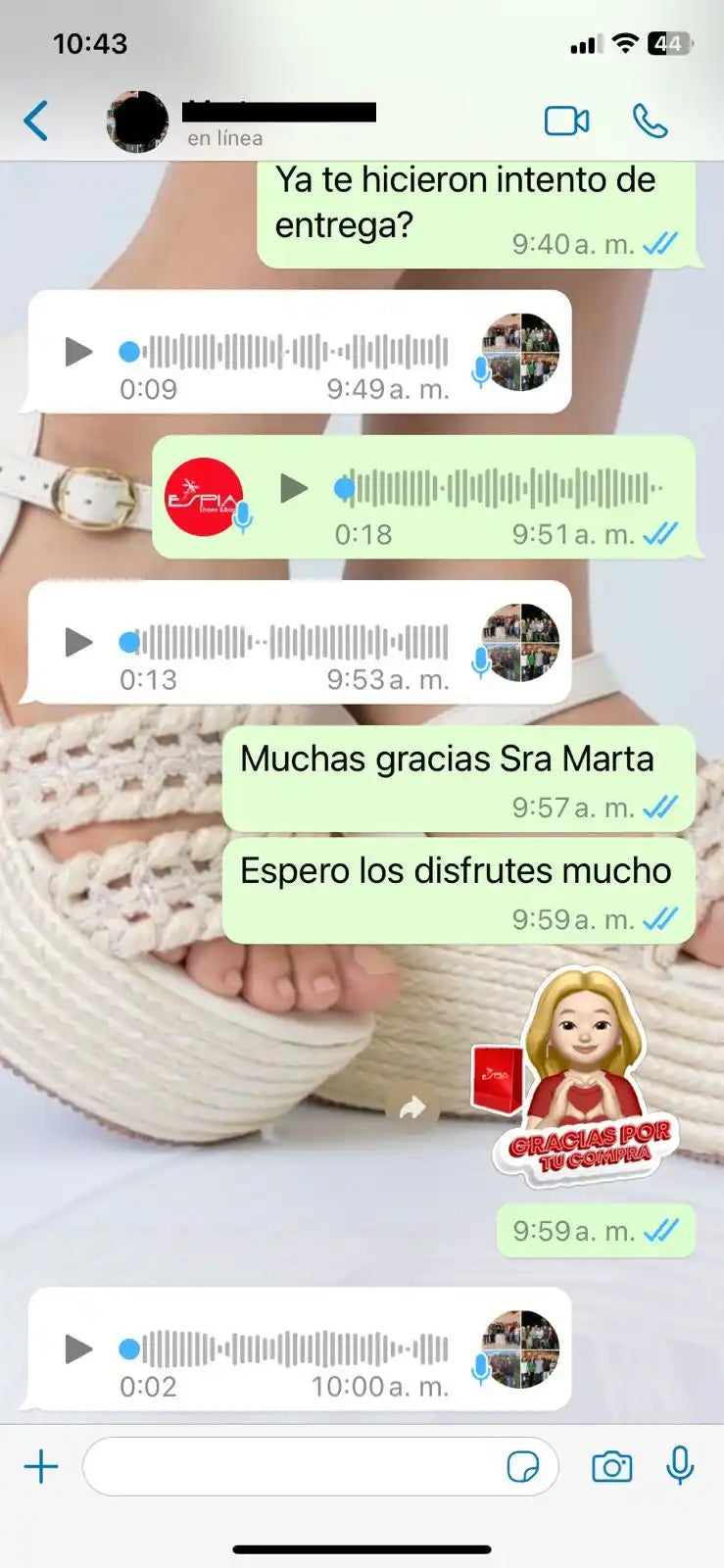Screen dimensions: 724x1568
Task: Play the 0:09 voice message from 9:49
Action: click(78, 351)
